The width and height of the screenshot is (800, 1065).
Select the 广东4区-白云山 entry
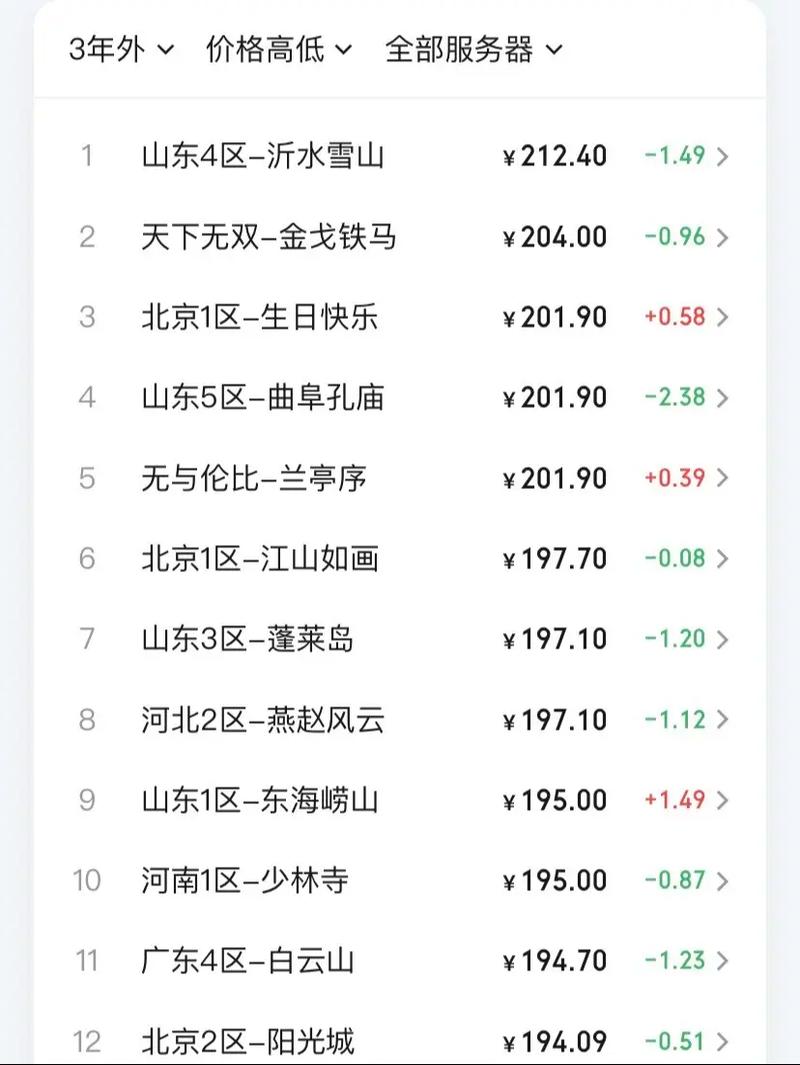click(240, 961)
